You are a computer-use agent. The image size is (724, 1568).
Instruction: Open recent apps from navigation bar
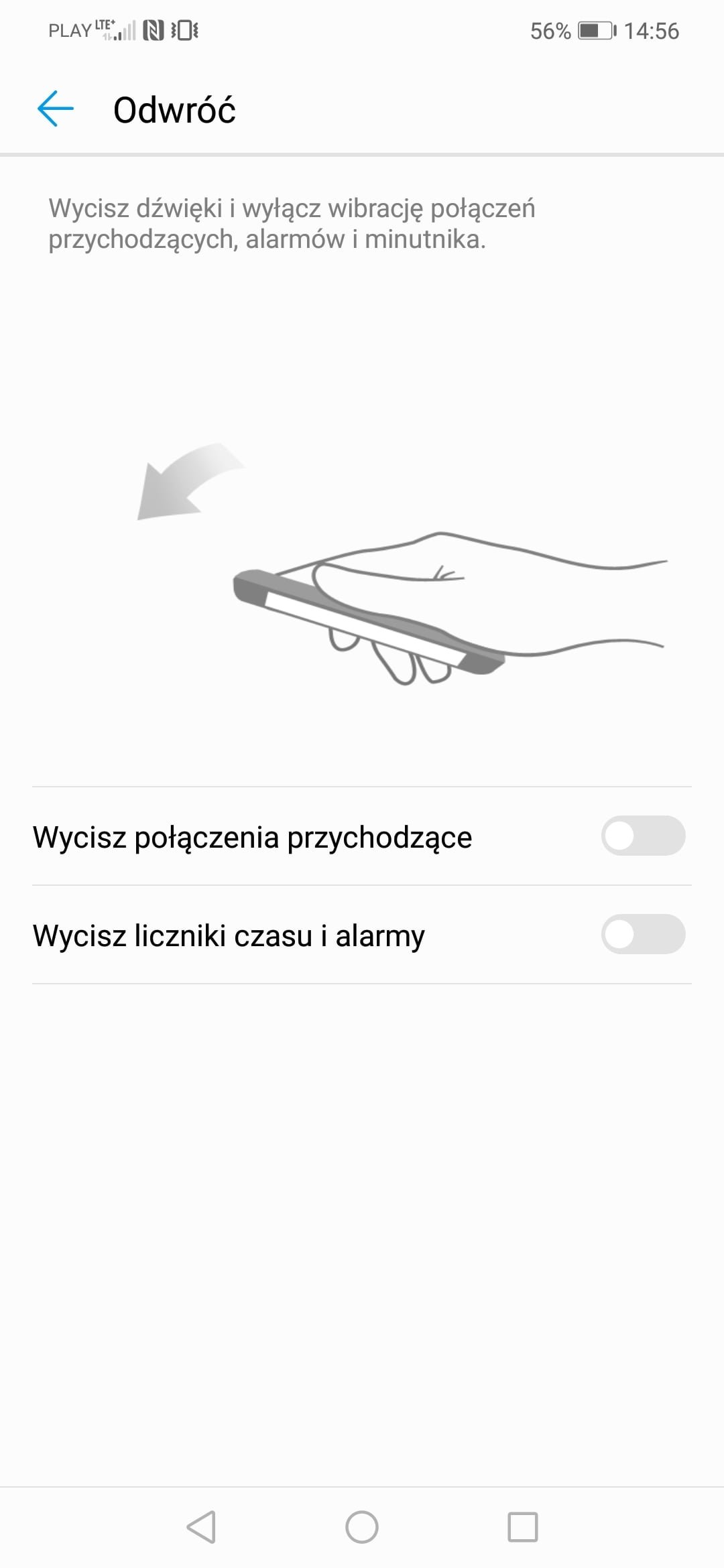[x=523, y=1527]
